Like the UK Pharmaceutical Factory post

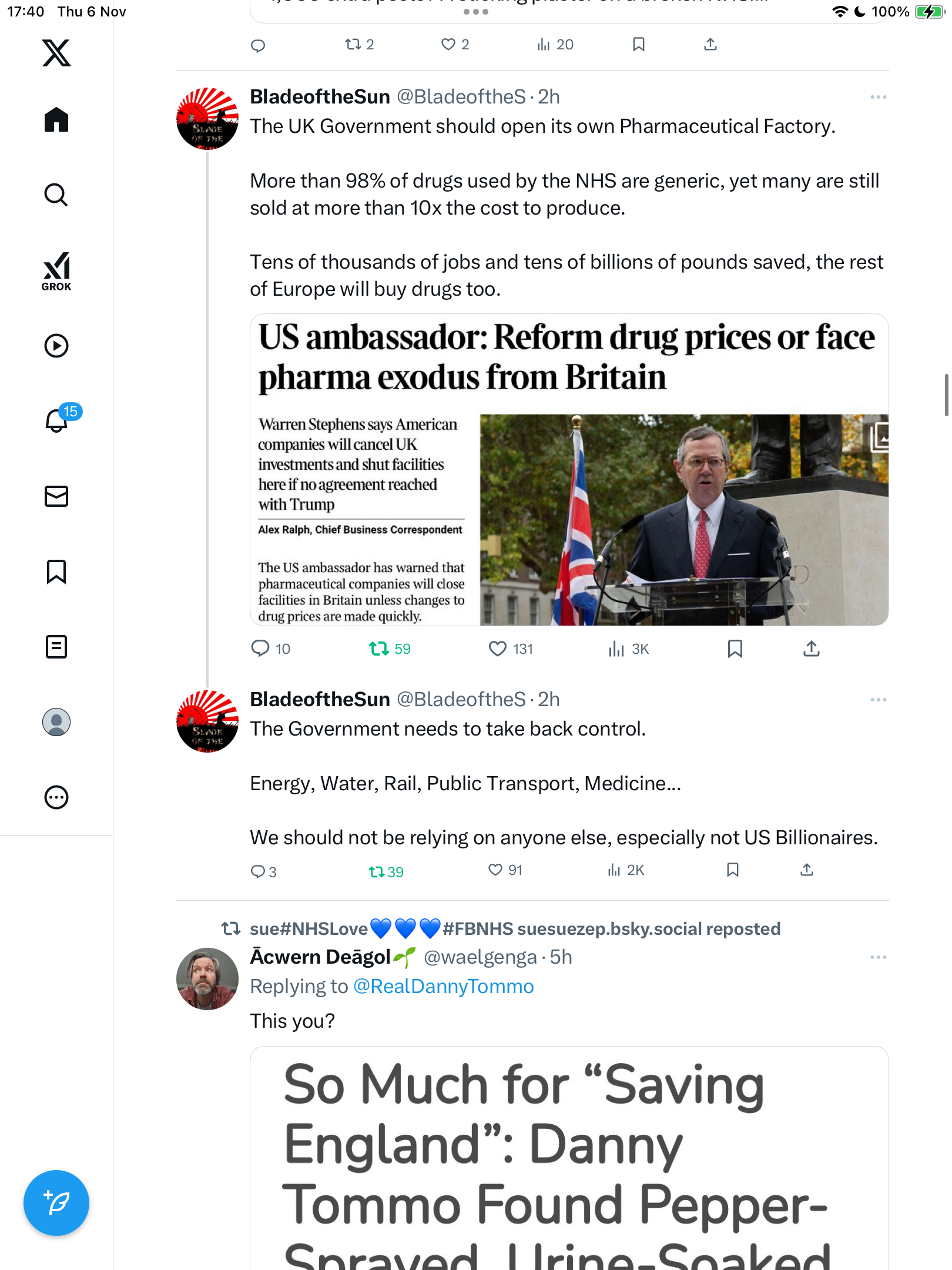point(498,649)
